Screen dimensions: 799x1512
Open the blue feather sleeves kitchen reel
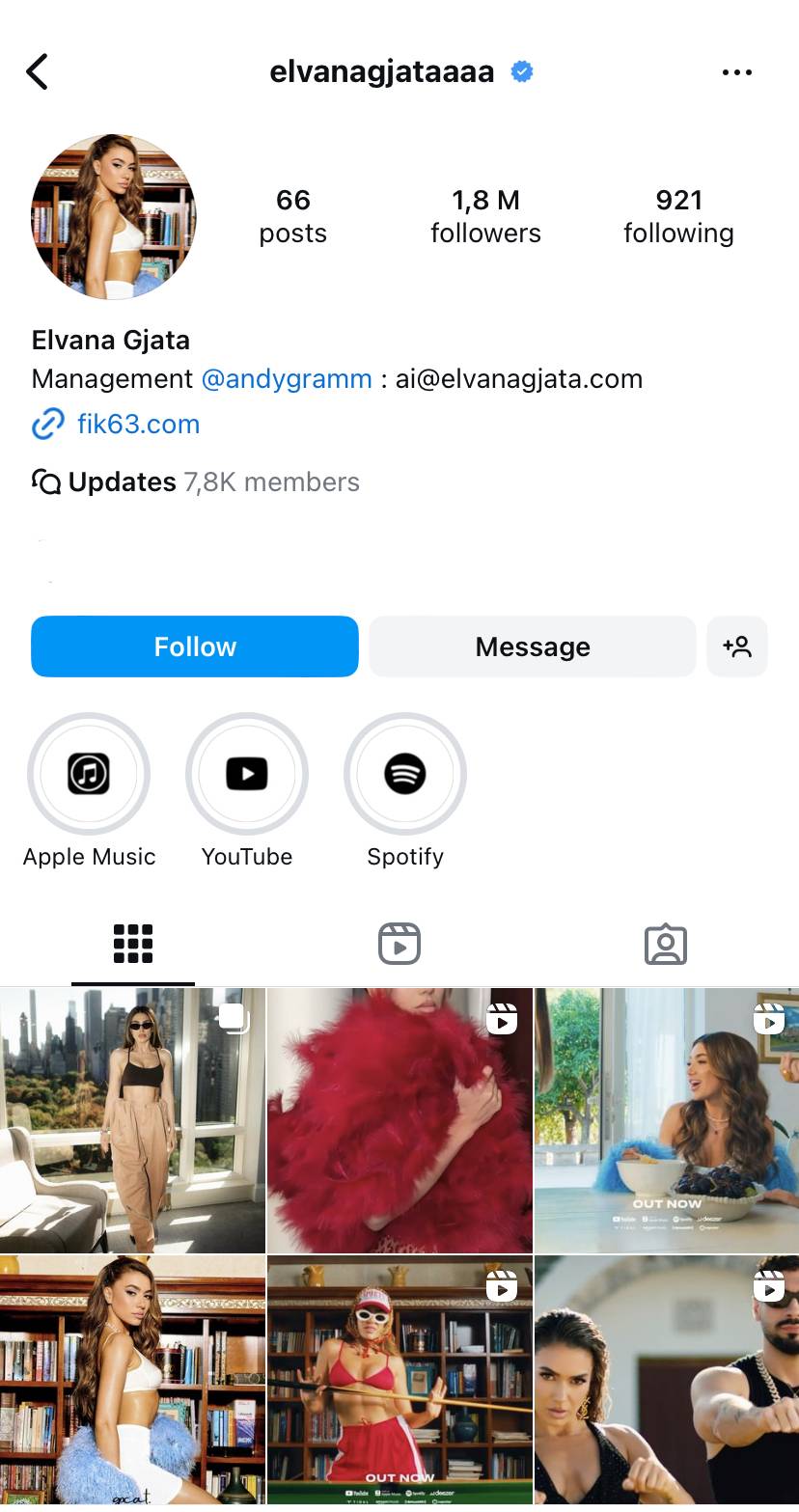click(x=667, y=1120)
